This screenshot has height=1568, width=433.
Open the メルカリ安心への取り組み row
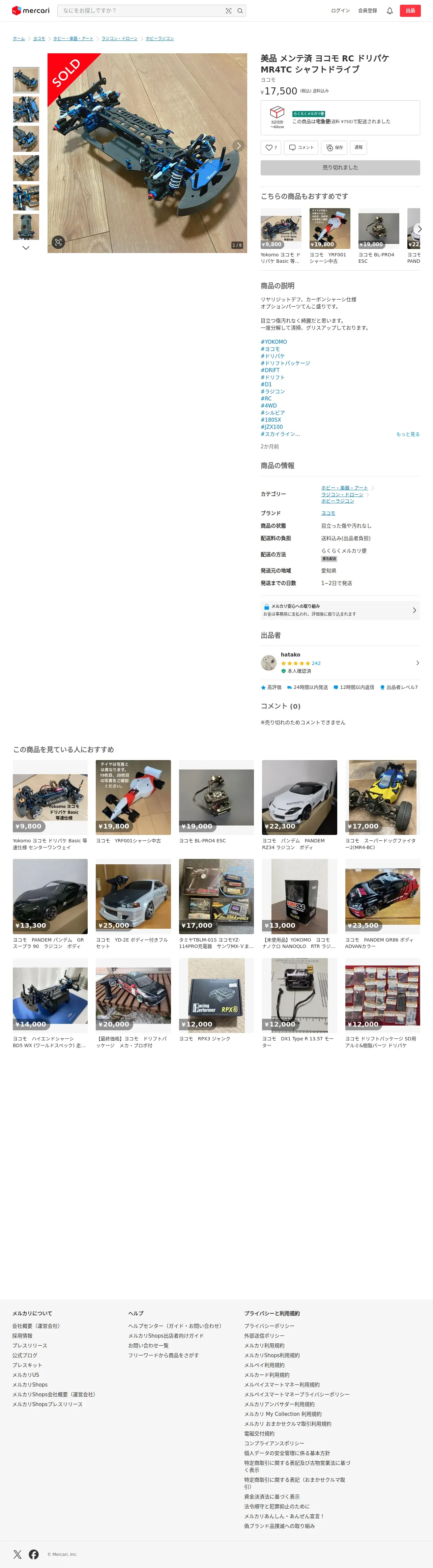coord(340,610)
